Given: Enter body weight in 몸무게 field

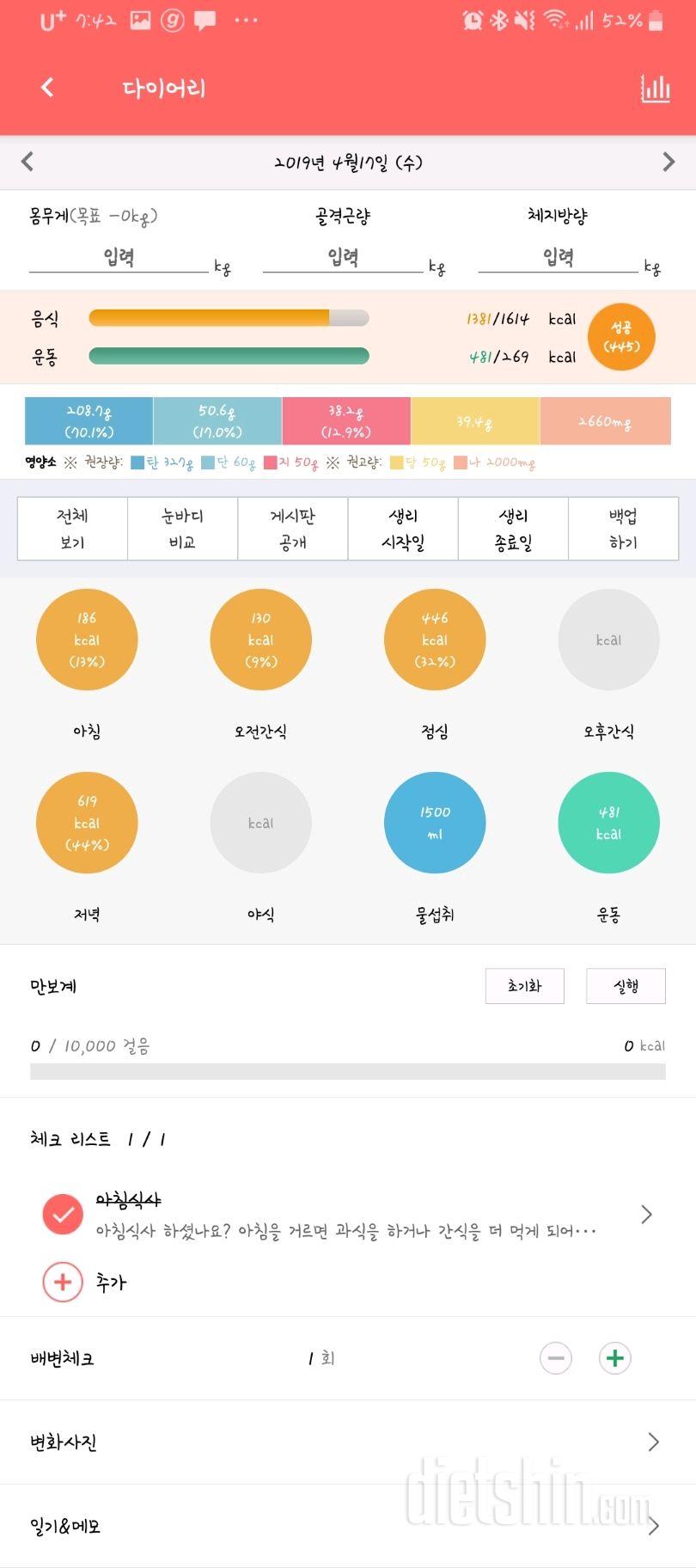Looking at the screenshot, I should [x=119, y=257].
